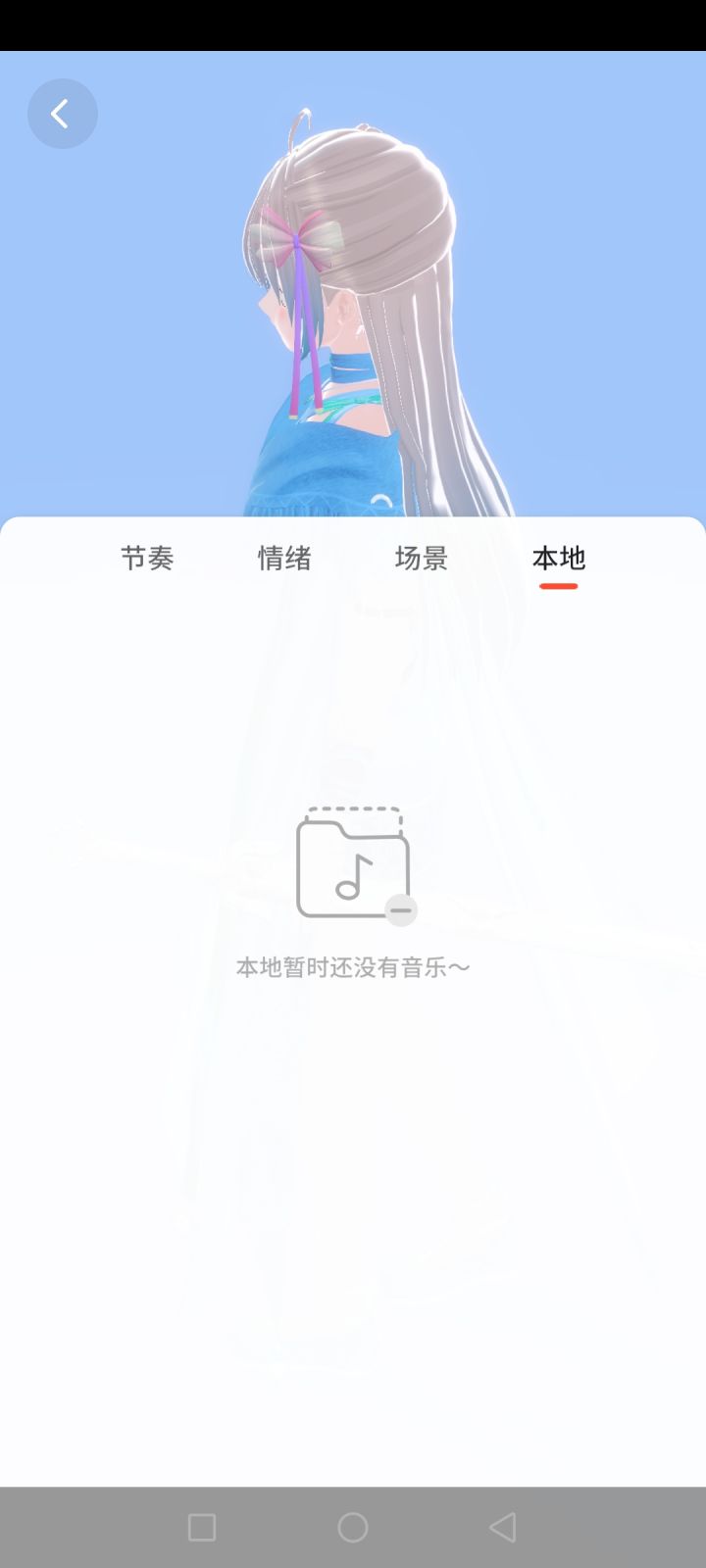
Task: Tap the square Recents navigation button
Action: 202,1526
